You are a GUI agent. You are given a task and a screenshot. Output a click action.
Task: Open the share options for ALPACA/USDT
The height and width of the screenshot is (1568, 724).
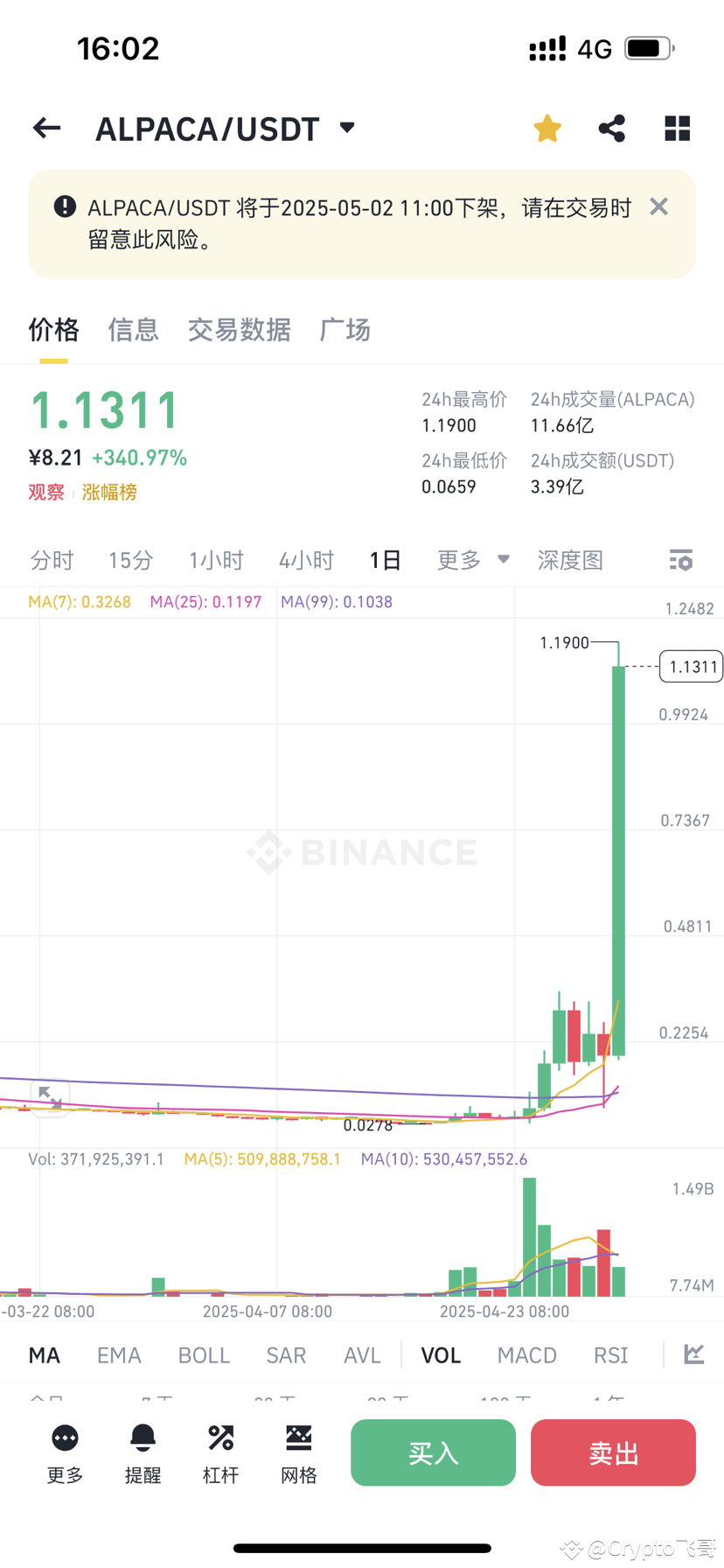pyautogui.click(x=611, y=128)
